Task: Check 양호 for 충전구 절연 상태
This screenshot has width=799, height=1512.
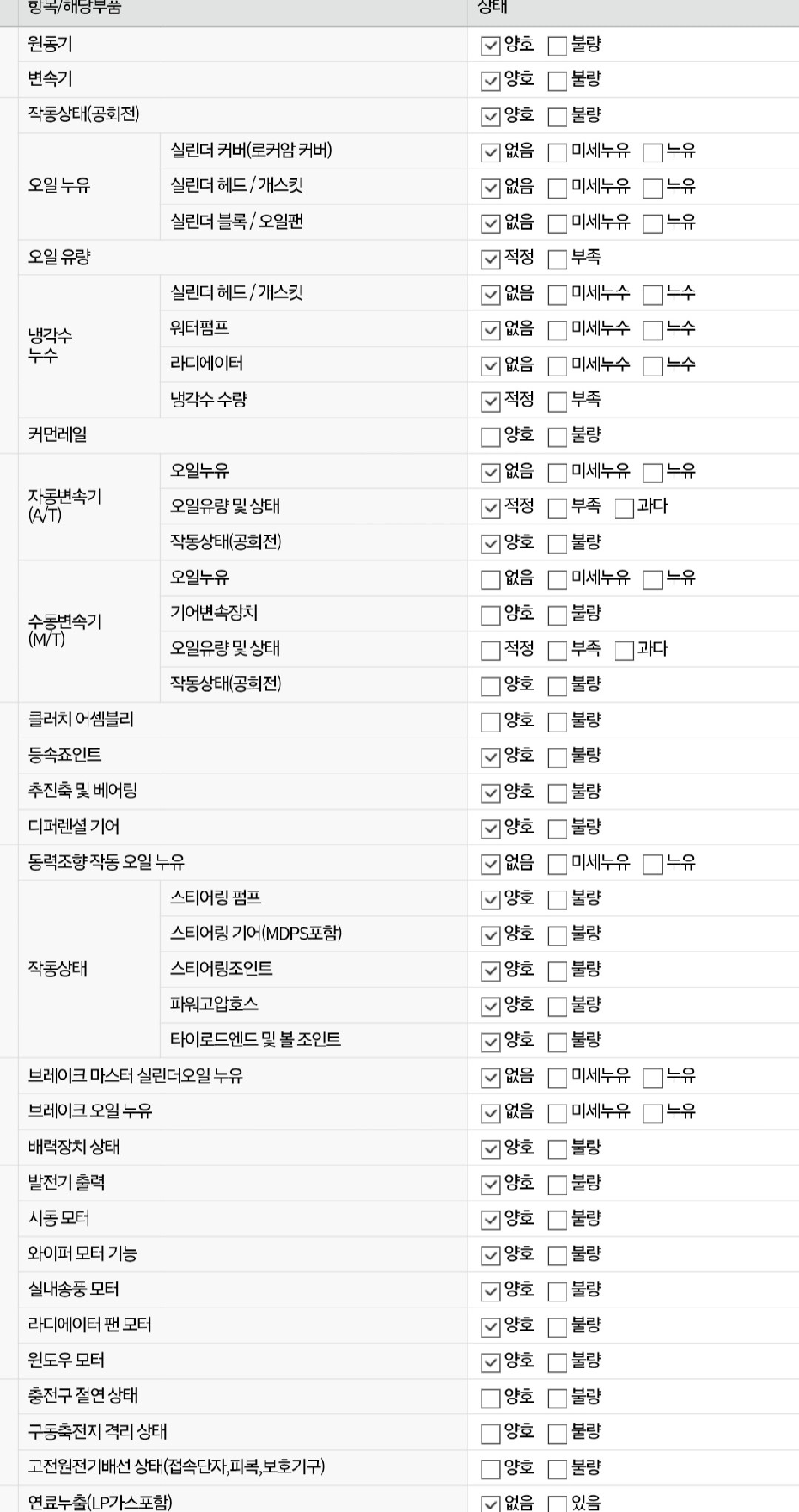Action: pos(491,1399)
